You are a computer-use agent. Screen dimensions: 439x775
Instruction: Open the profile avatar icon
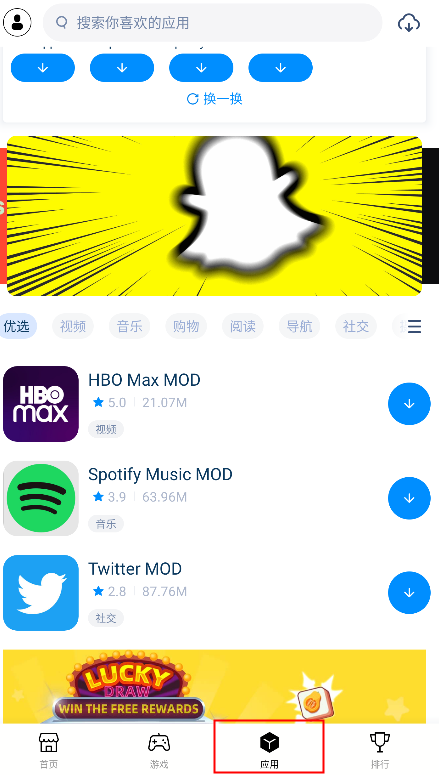click(17, 22)
